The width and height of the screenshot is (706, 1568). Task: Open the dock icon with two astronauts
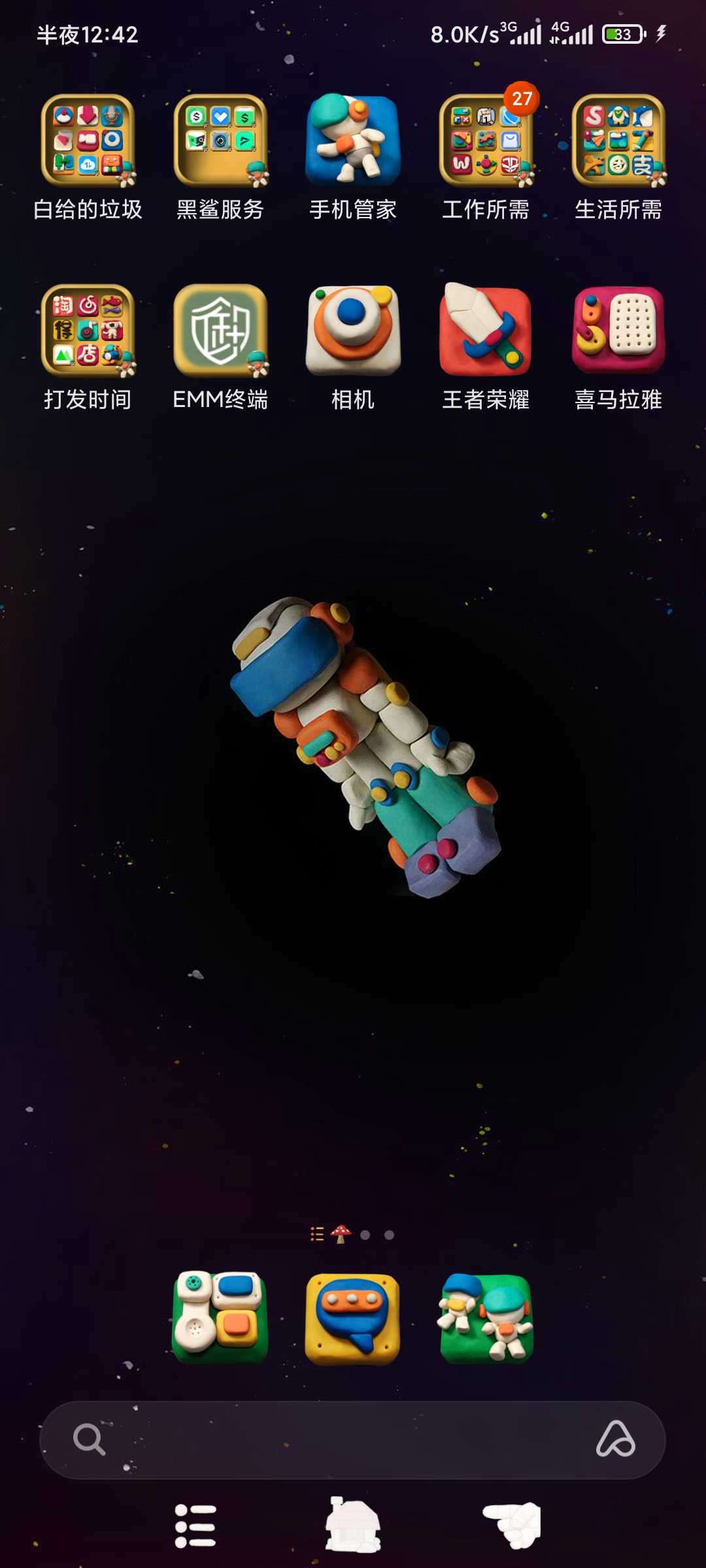(486, 1318)
